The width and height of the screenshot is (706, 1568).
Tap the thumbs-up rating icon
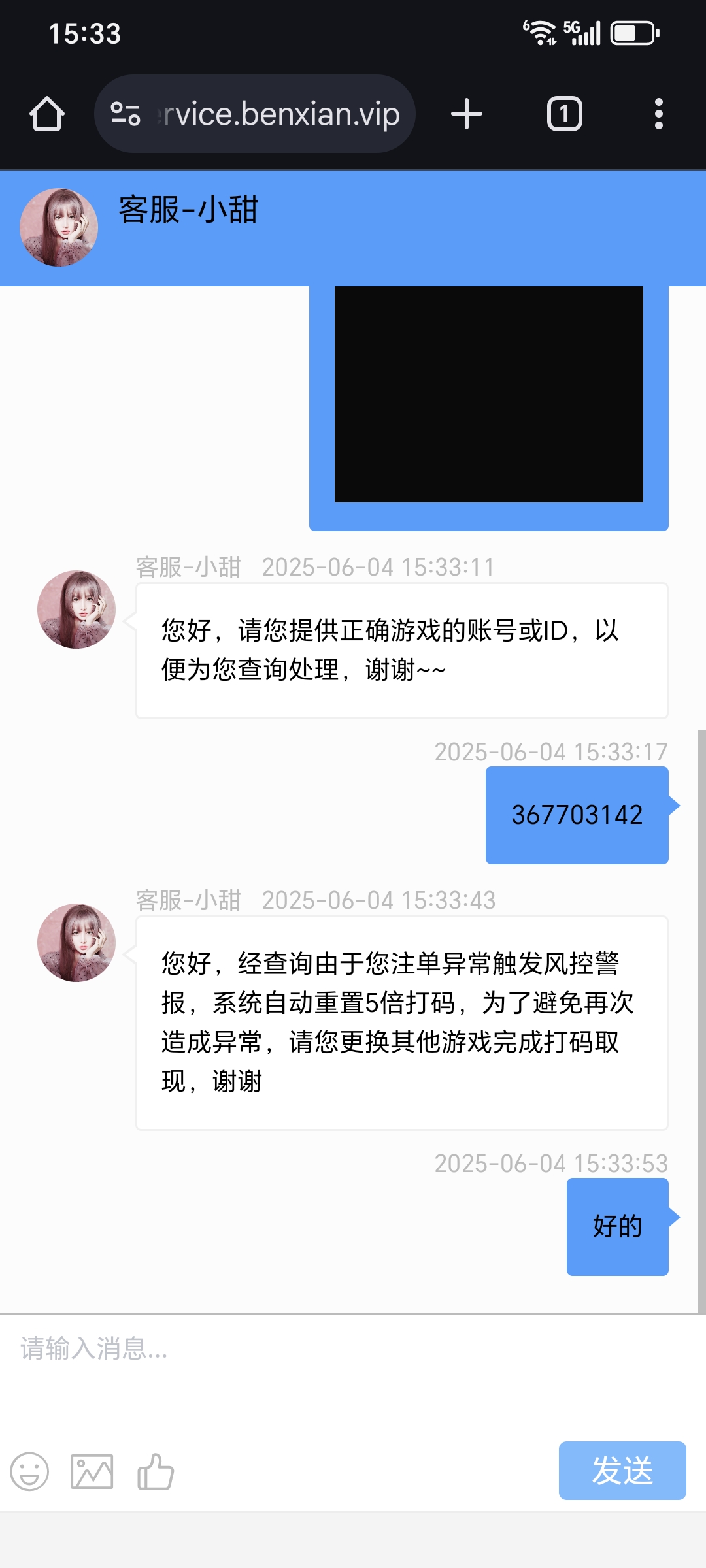click(156, 1471)
